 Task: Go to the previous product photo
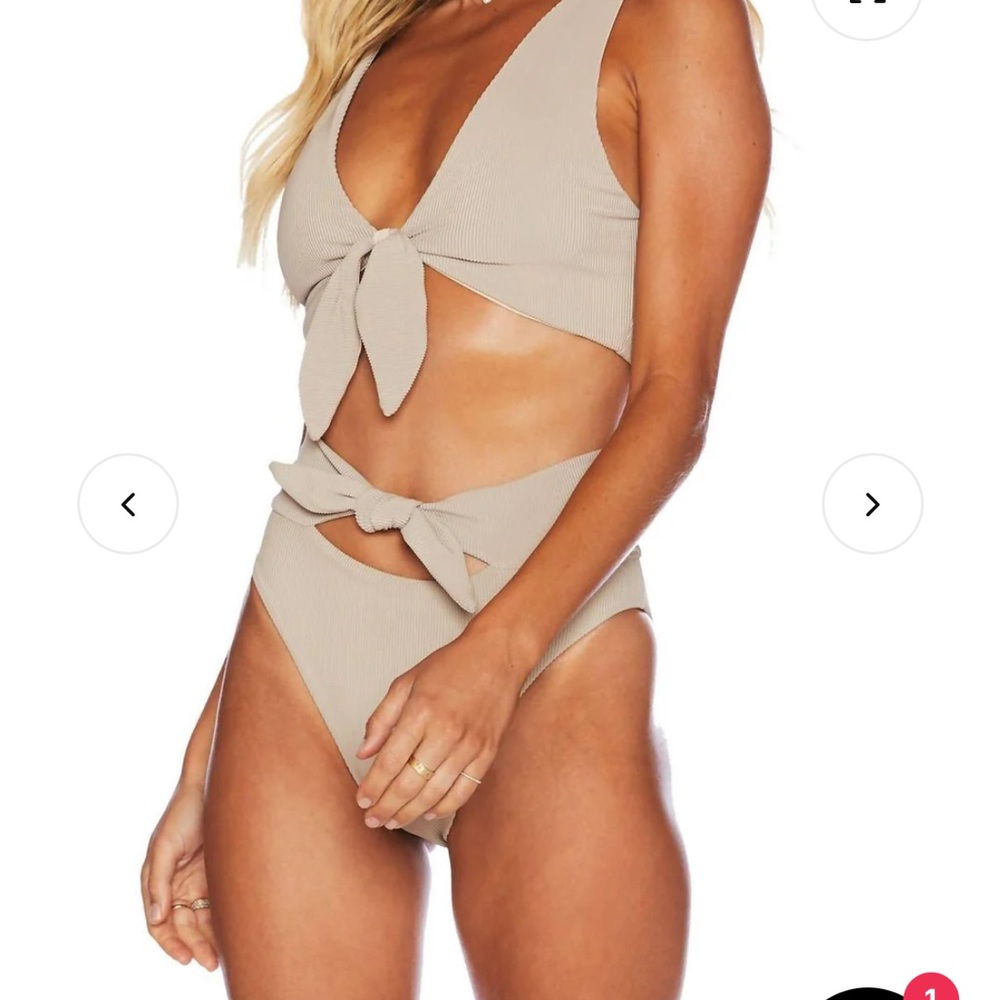tap(128, 504)
